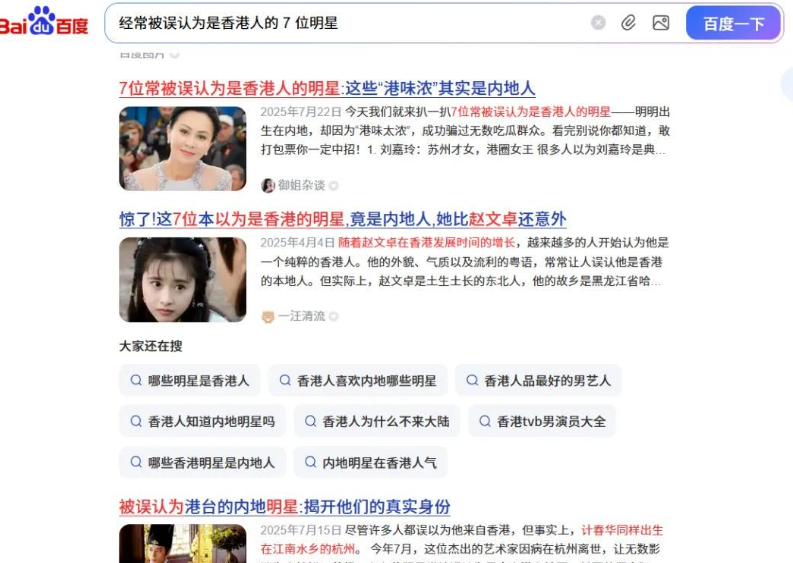Open result '被误认为港台的内地明星'
The height and width of the screenshot is (563, 793).
point(284,506)
